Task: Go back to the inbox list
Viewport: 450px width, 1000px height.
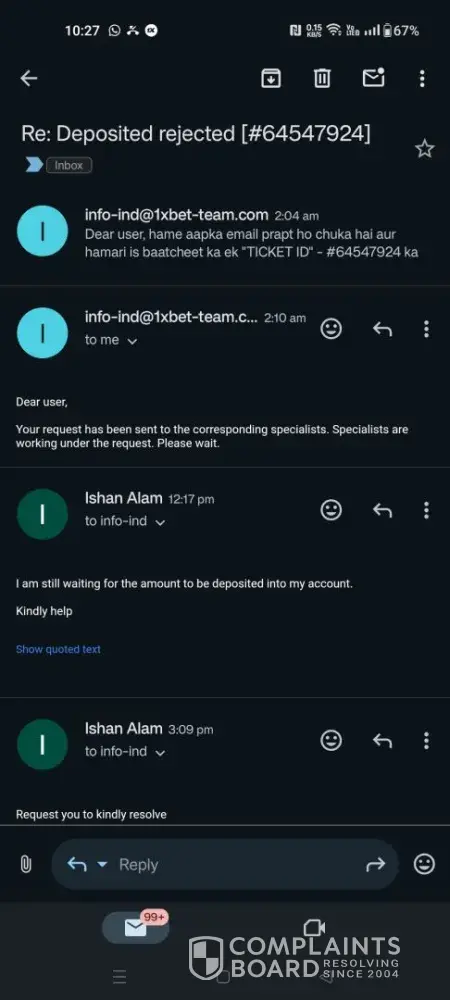Action: [x=29, y=78]
